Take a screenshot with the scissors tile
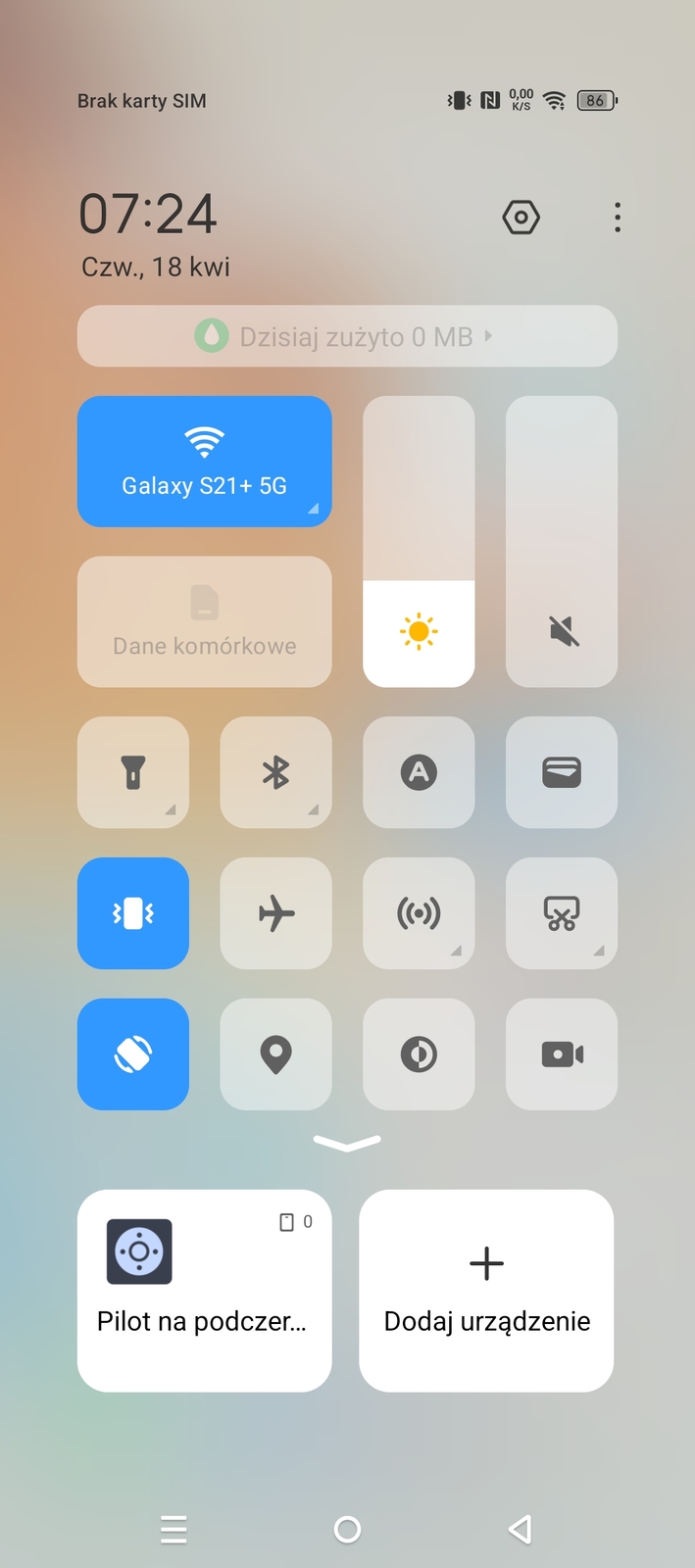The height and width of the screenshot is (1568, 695). [x=562, y=913]
